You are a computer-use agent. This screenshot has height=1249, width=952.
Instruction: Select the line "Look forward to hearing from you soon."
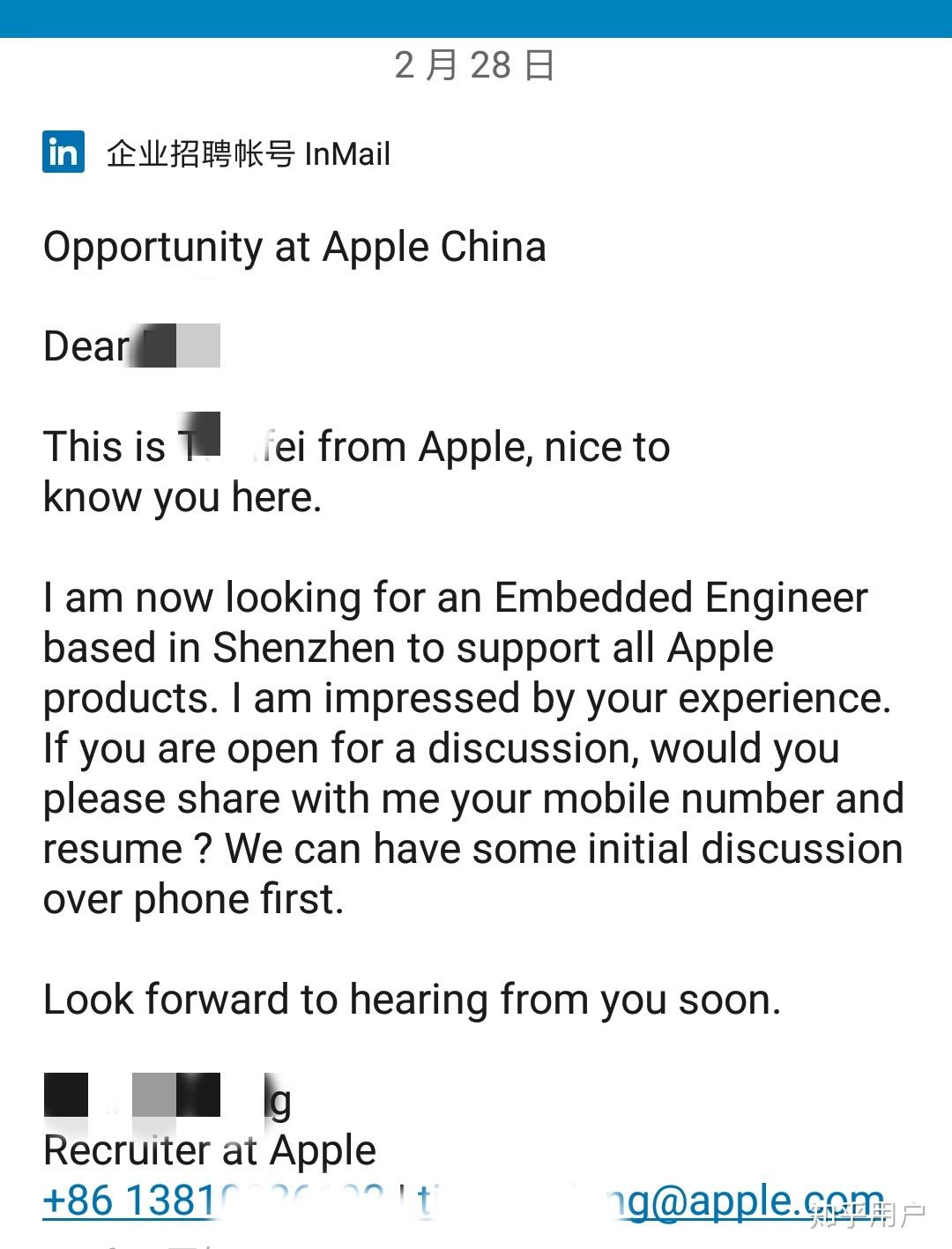click(412, 998)
